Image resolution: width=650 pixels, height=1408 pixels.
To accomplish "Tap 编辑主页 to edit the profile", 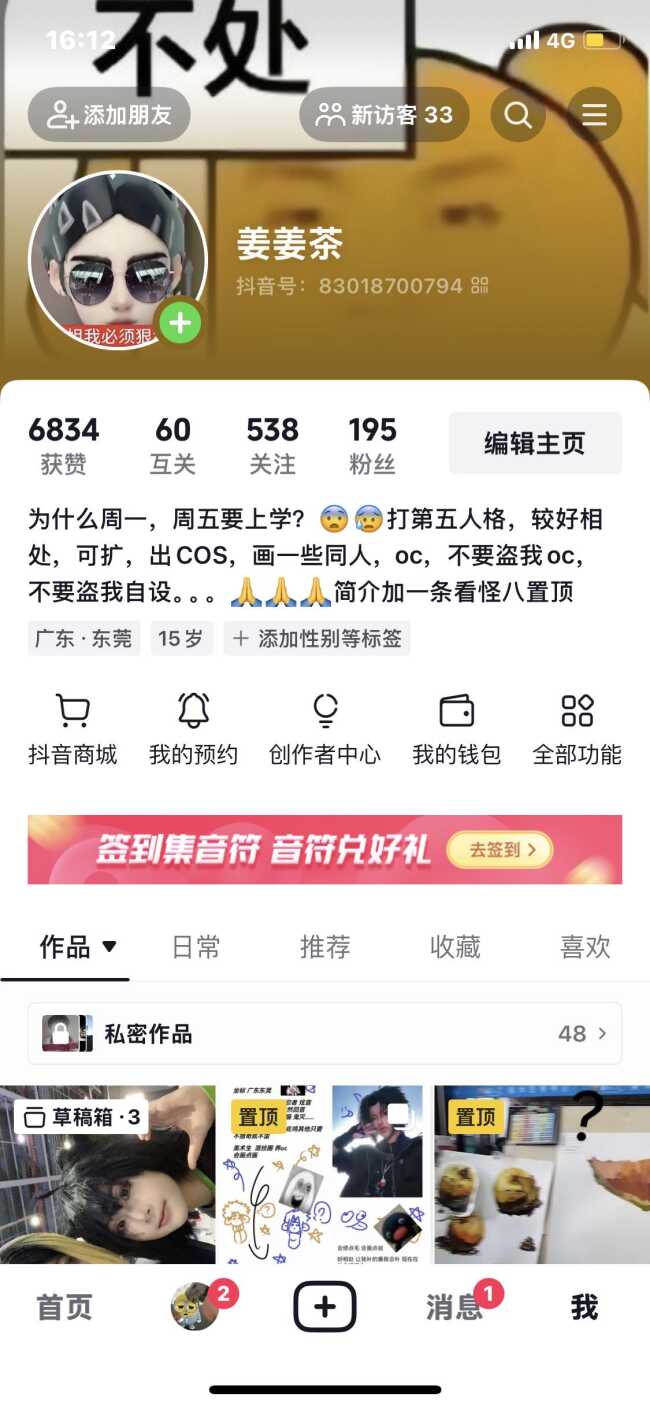I will 534,443.
